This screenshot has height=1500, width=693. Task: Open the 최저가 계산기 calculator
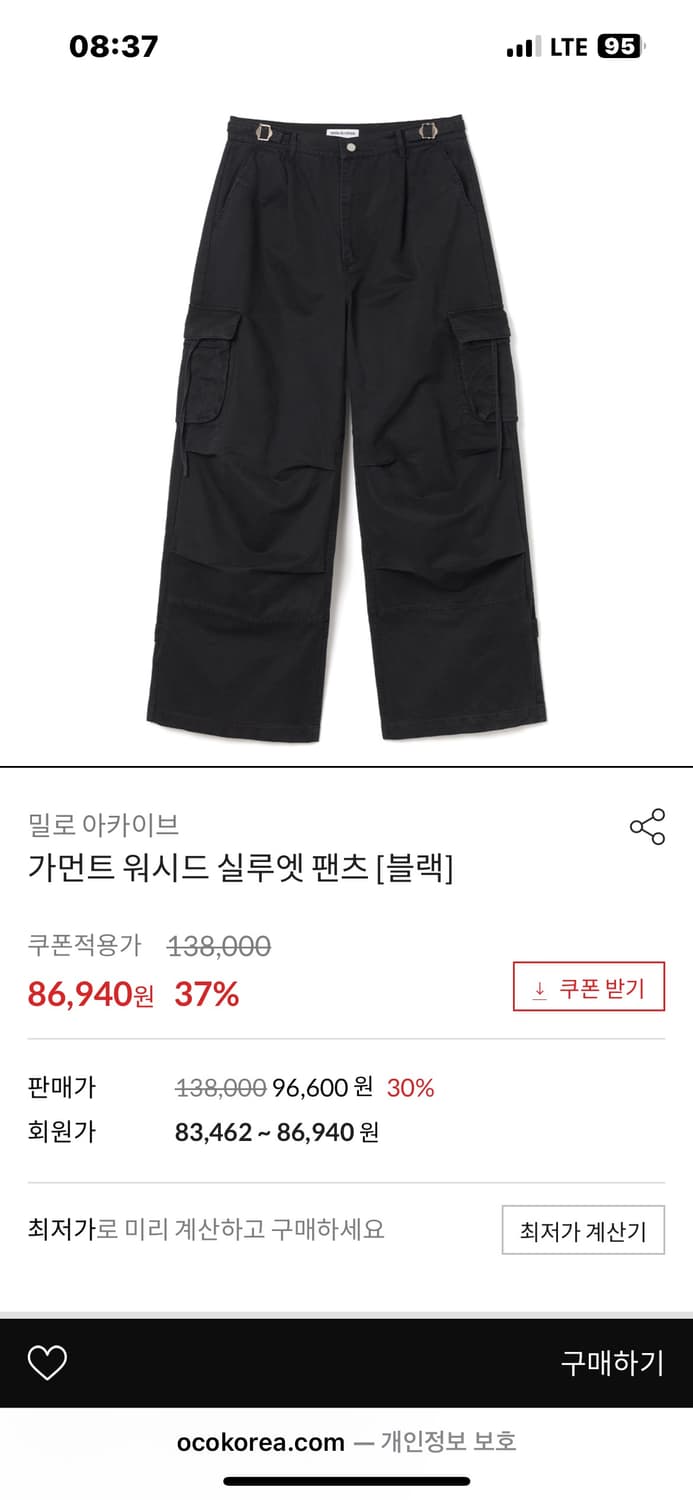(583, 1230)
